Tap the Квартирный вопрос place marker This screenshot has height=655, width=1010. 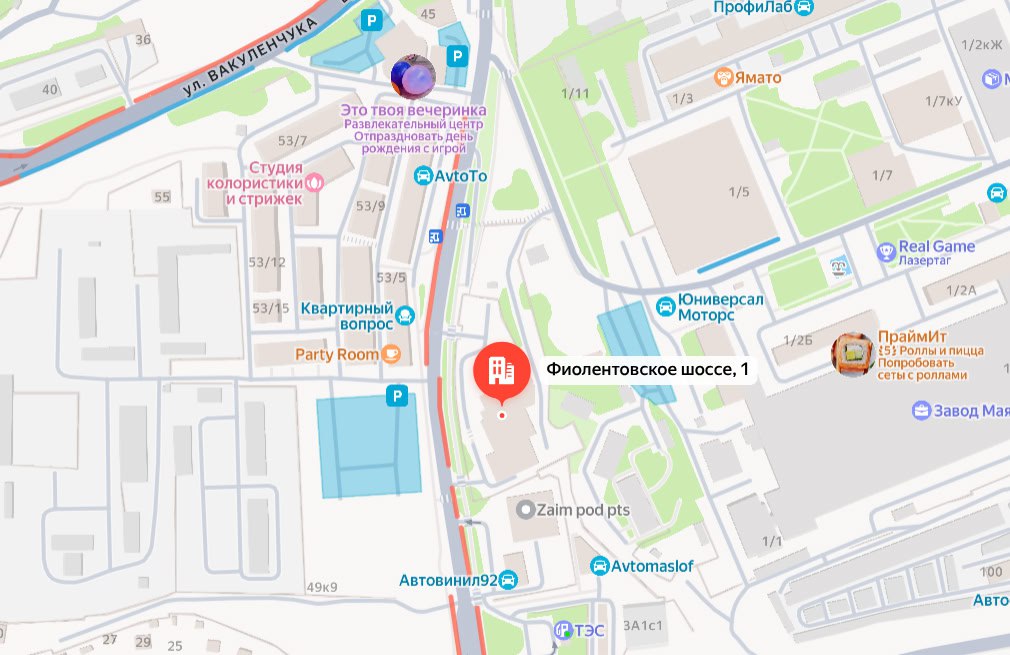tap(405, 316)
